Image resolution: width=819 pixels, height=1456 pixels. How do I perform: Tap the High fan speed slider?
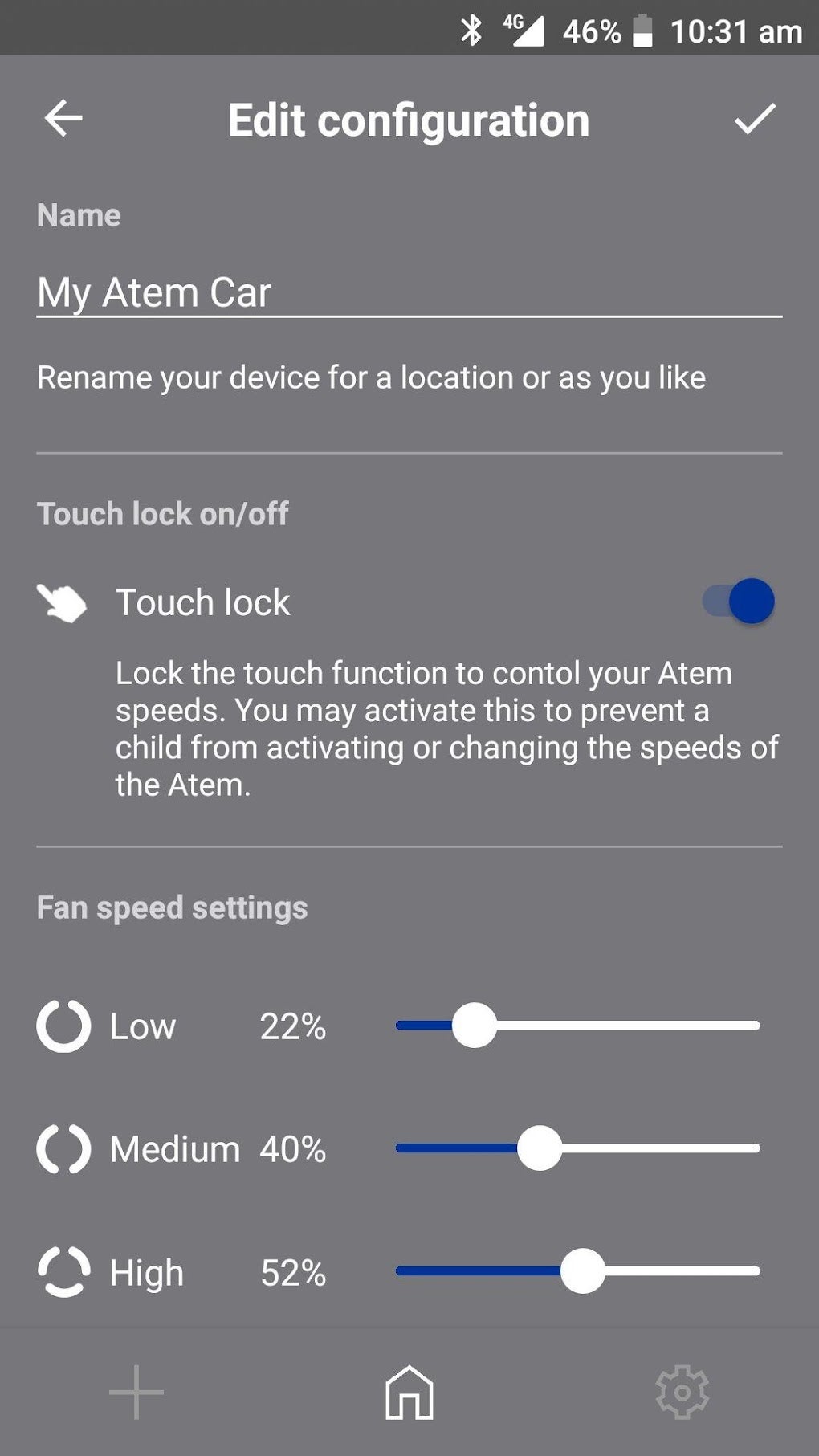tap(577, 1271)
